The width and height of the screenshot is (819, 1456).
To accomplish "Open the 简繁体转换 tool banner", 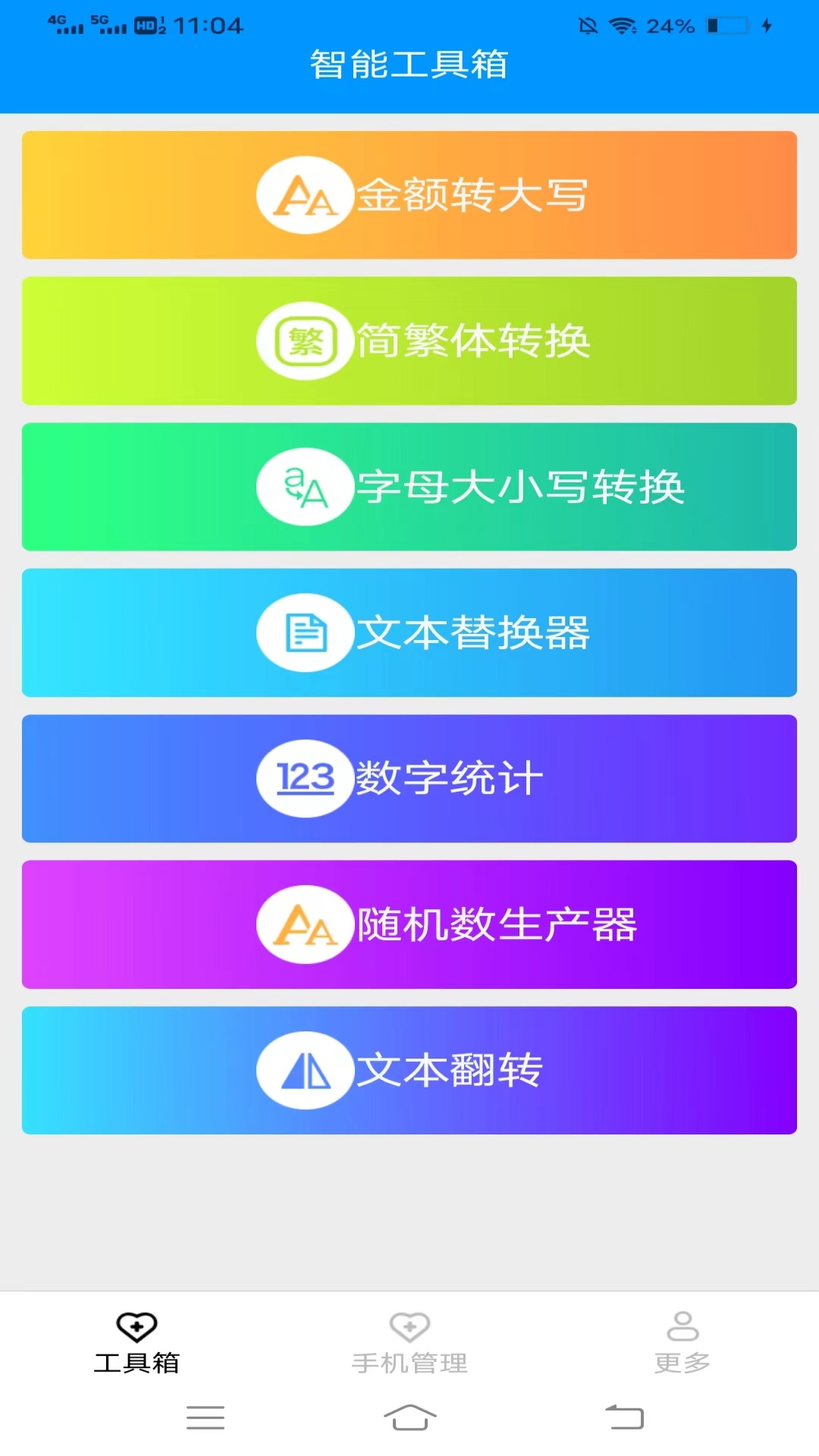I will pos(409,340).
